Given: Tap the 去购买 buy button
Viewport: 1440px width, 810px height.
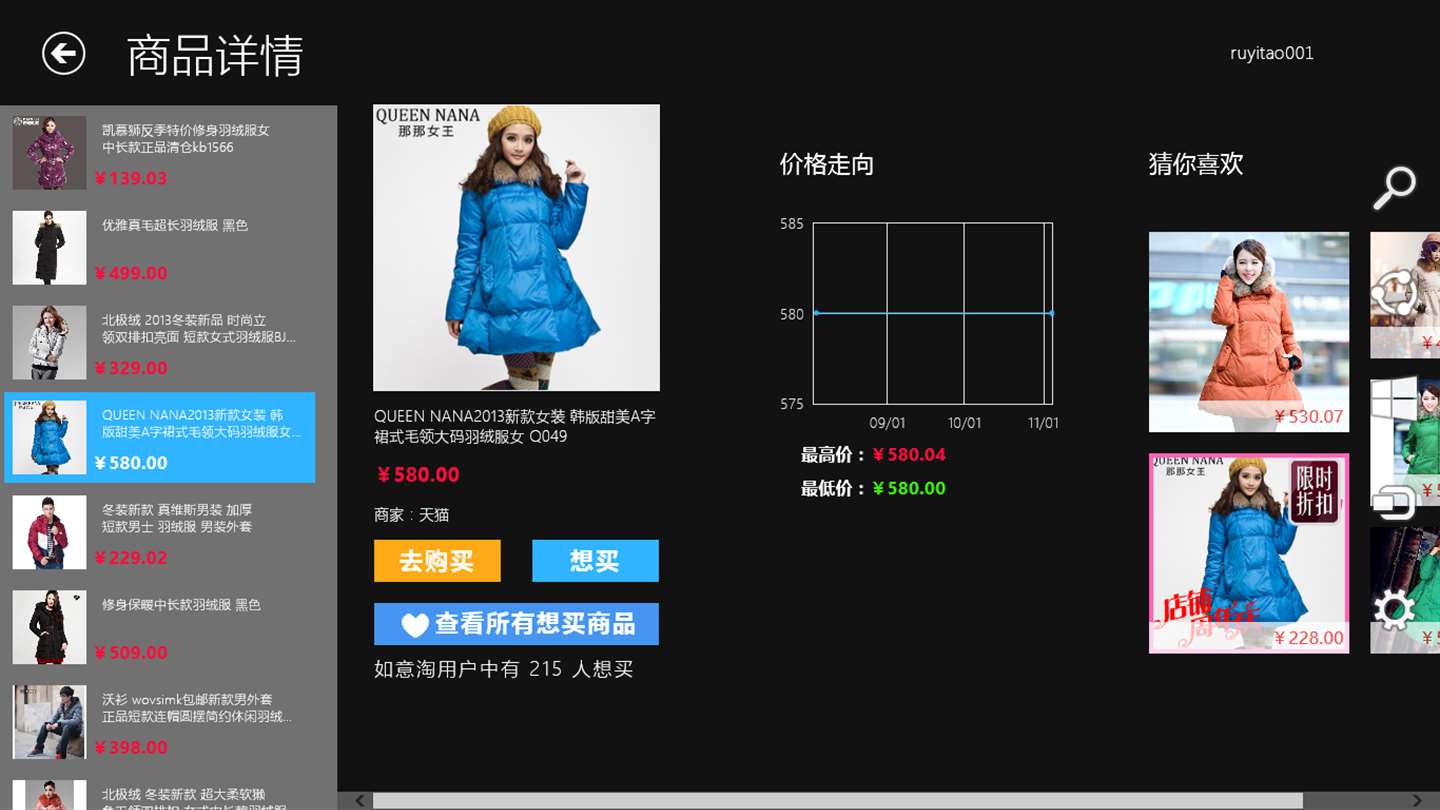Looking at the screenshot, I should (x=437, y=561).
